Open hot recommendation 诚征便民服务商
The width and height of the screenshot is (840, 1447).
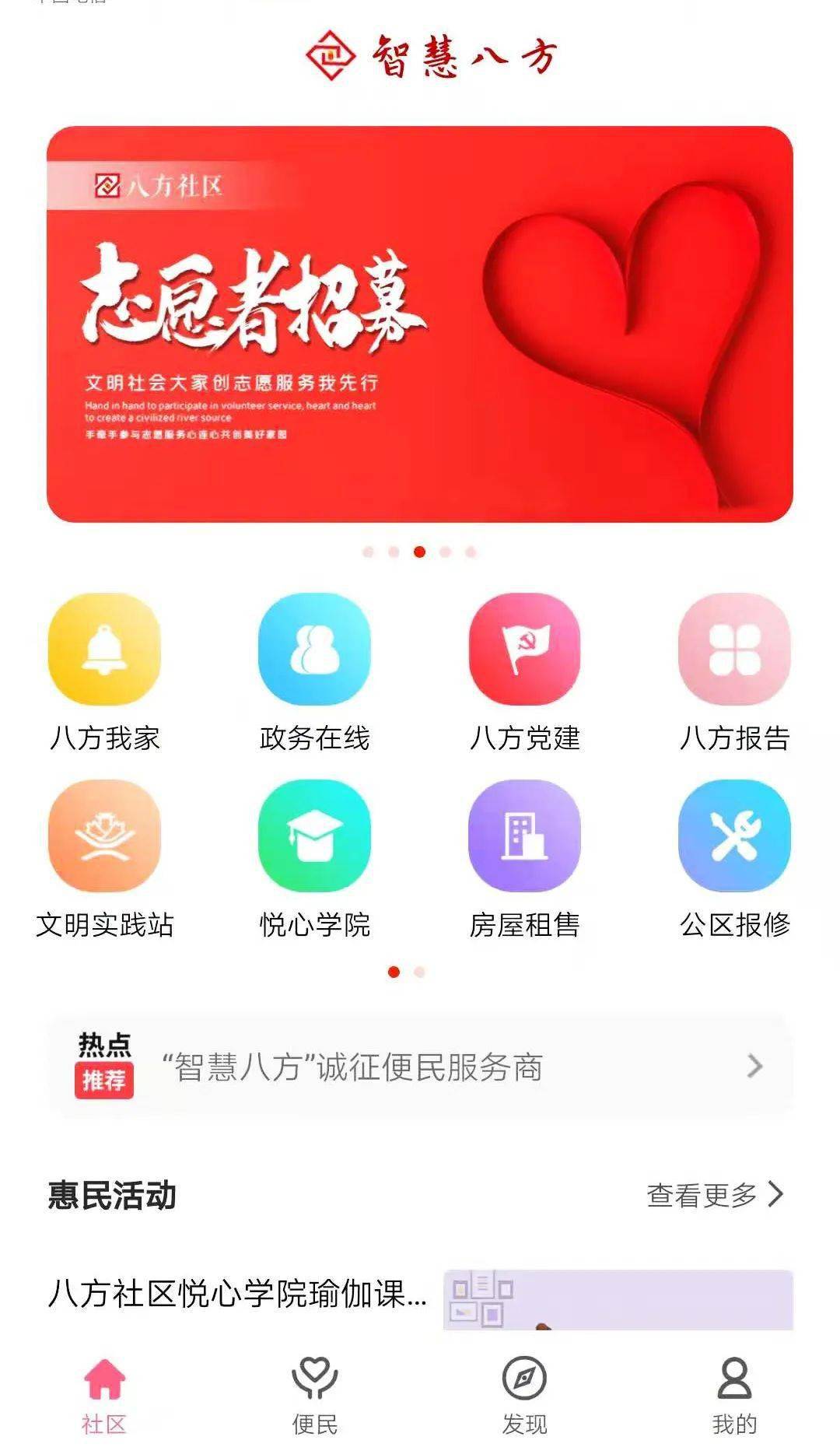tap(420, 1066)
